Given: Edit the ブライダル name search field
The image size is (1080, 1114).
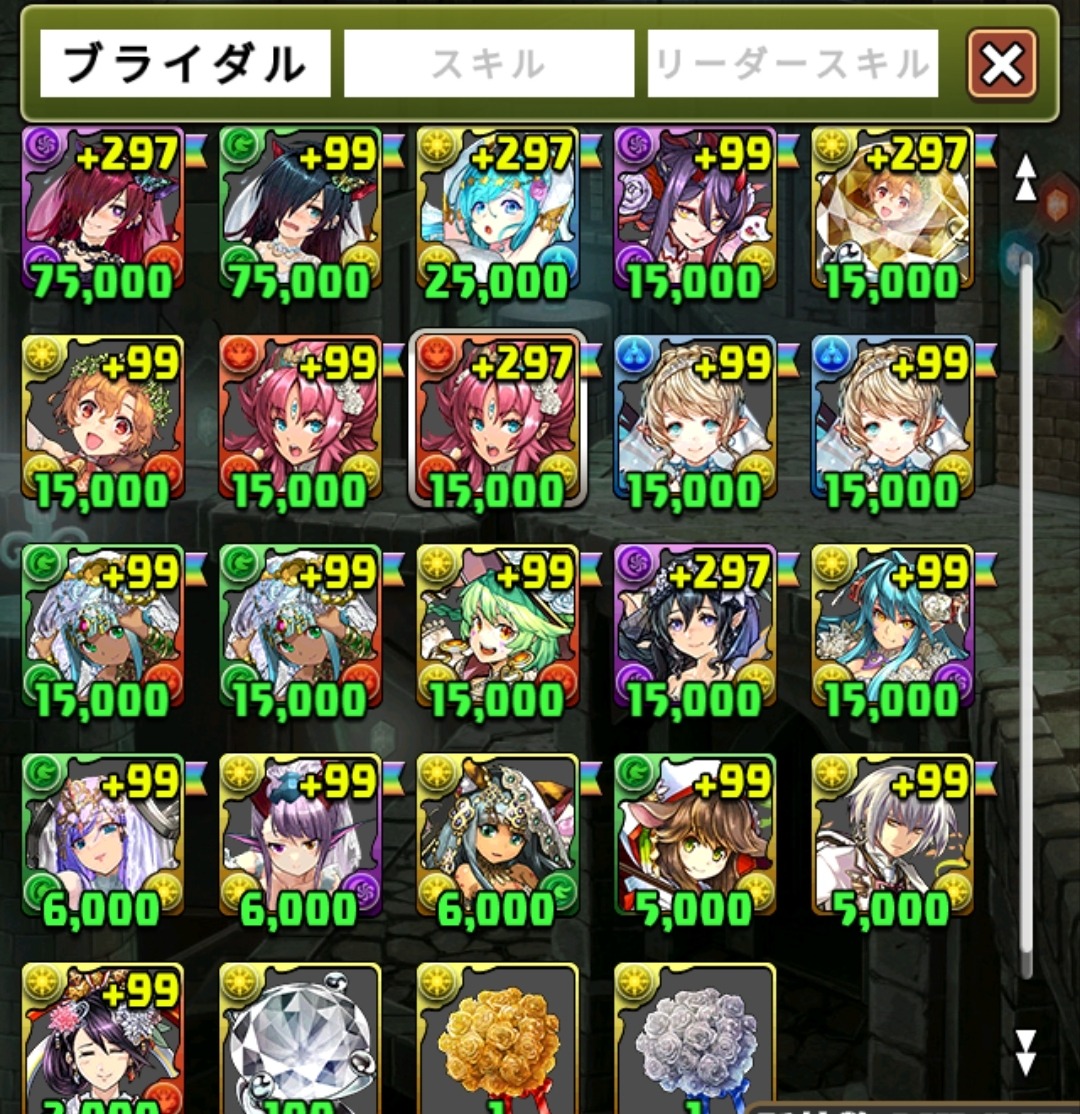Looking at the screenshot, I should (185, 64).
